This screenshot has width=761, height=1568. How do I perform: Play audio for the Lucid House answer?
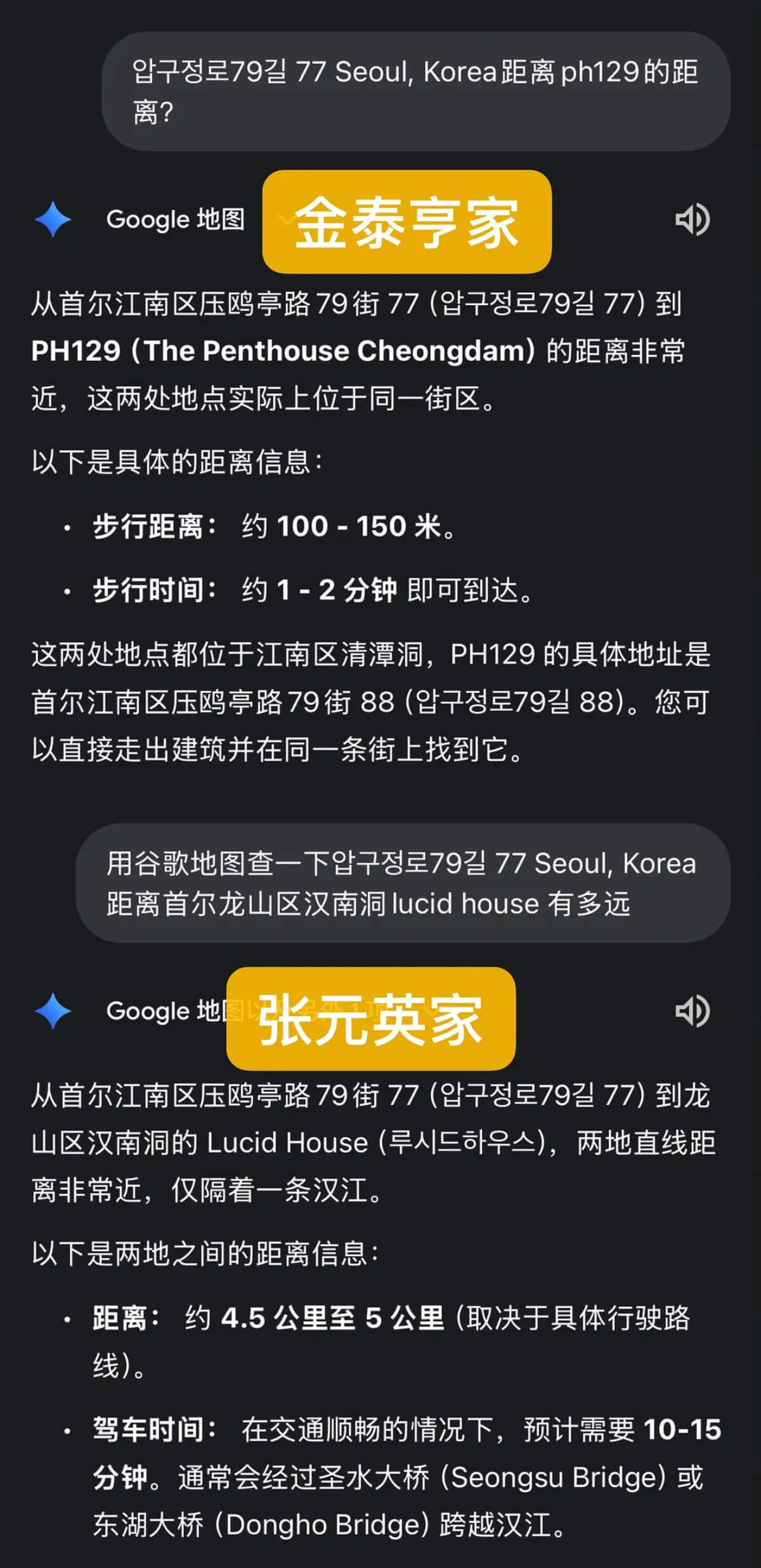pos(692,1011)
